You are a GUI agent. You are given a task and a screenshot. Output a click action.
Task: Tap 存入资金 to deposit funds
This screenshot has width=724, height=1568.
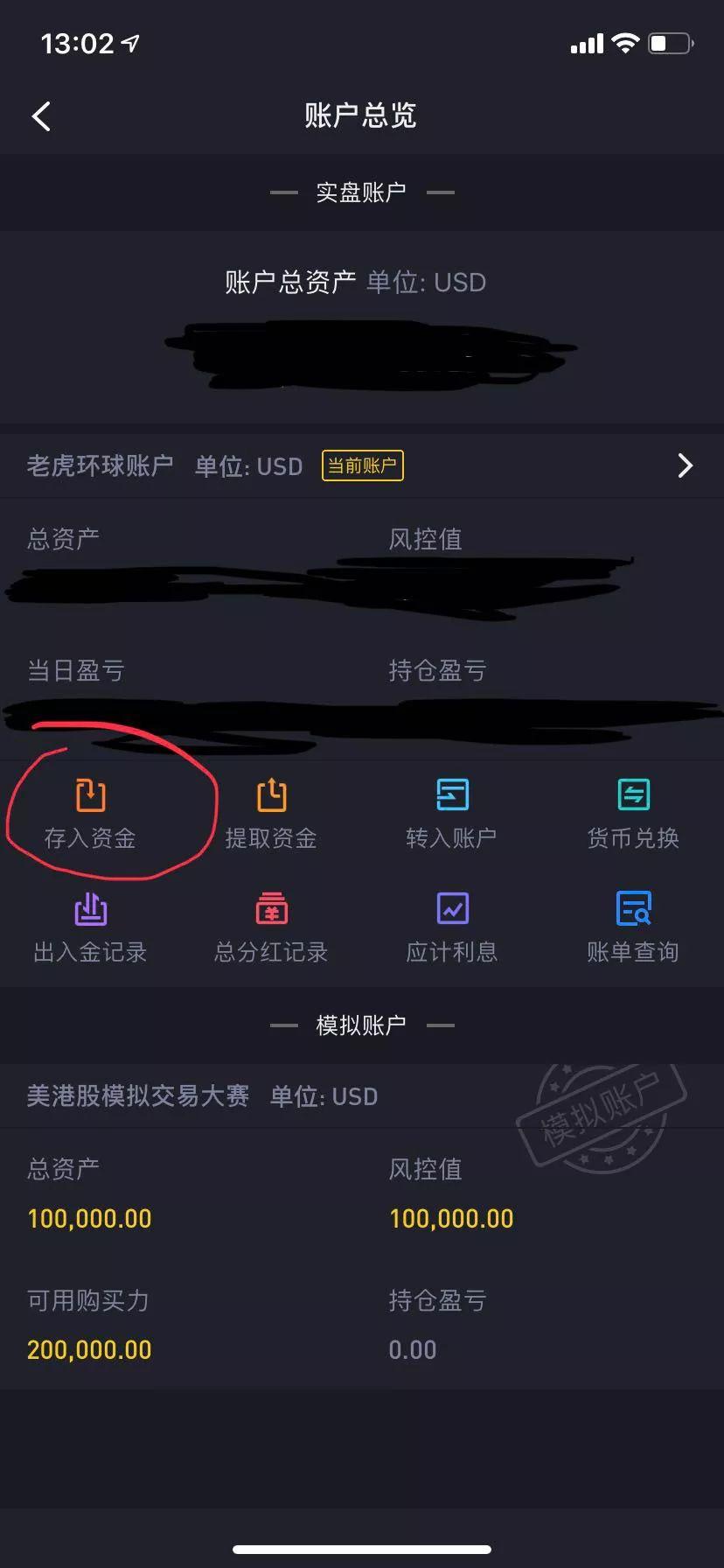click(90, 814)
